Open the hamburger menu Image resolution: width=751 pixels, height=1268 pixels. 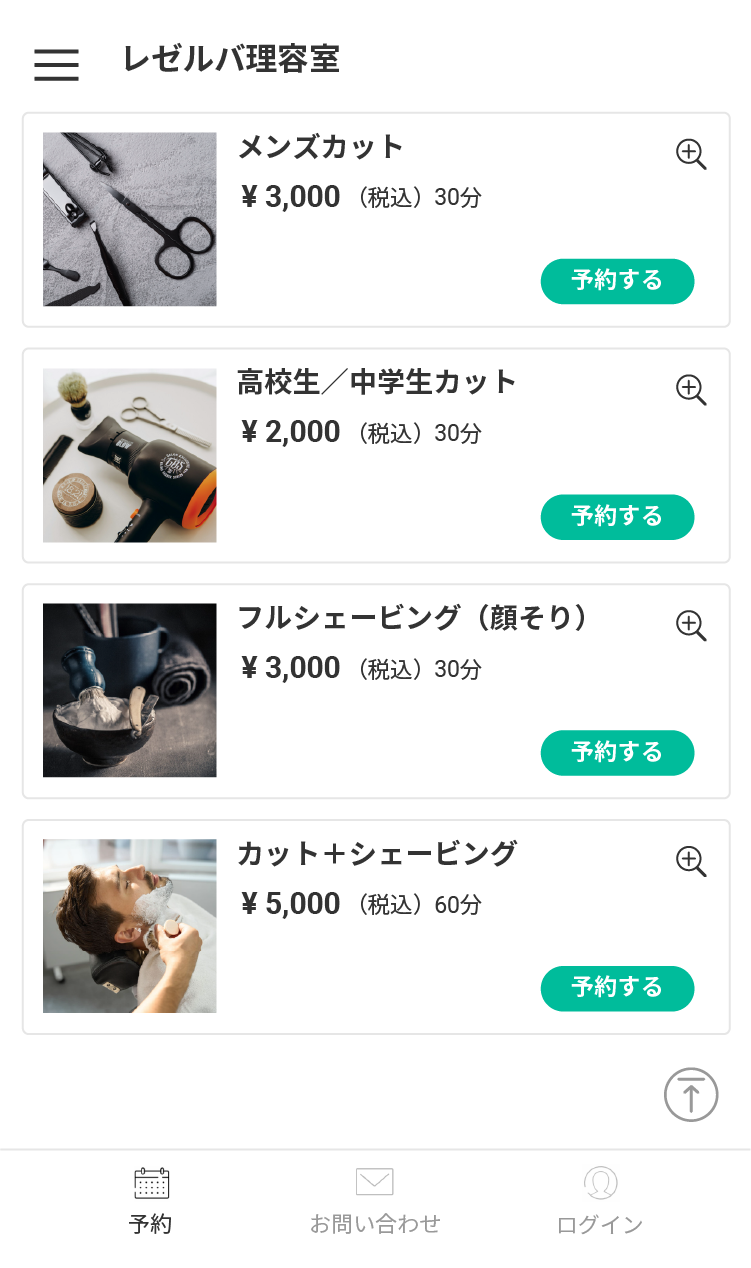click(56, 64)
